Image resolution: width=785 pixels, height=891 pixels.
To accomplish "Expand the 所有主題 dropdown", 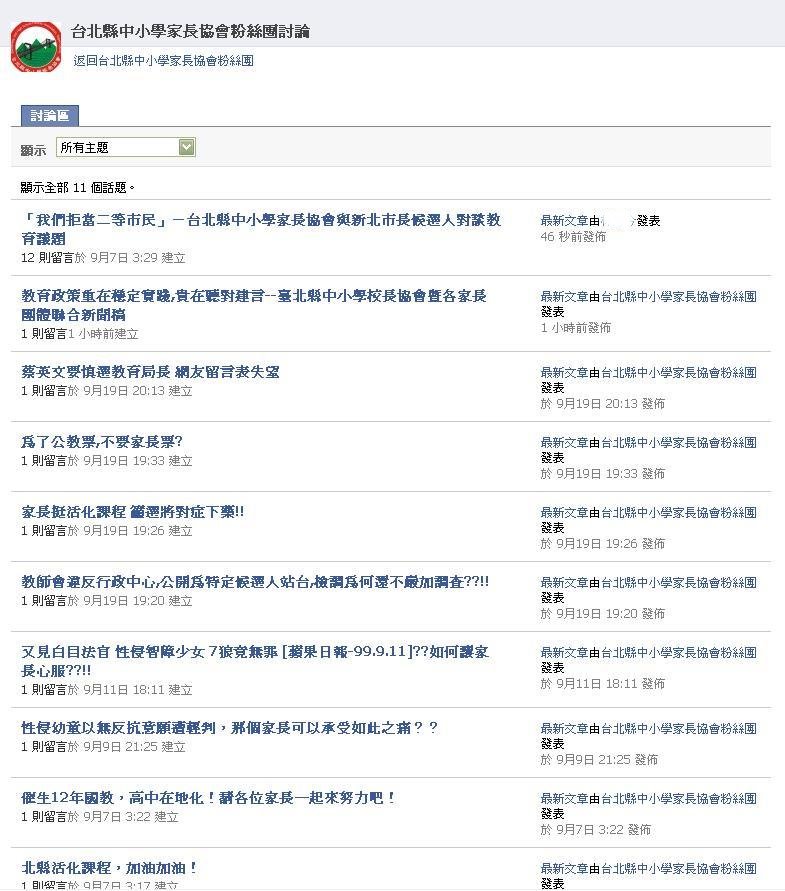I will click(186, 147).
